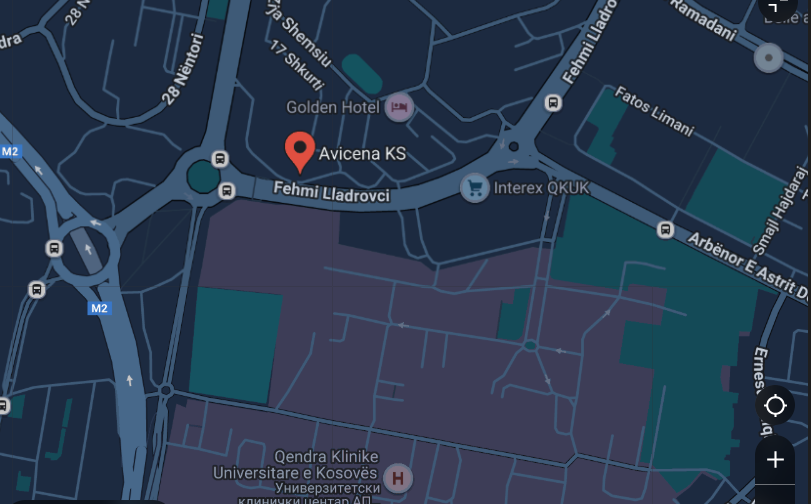Zoom in with the plus button

tap(775, 459)
